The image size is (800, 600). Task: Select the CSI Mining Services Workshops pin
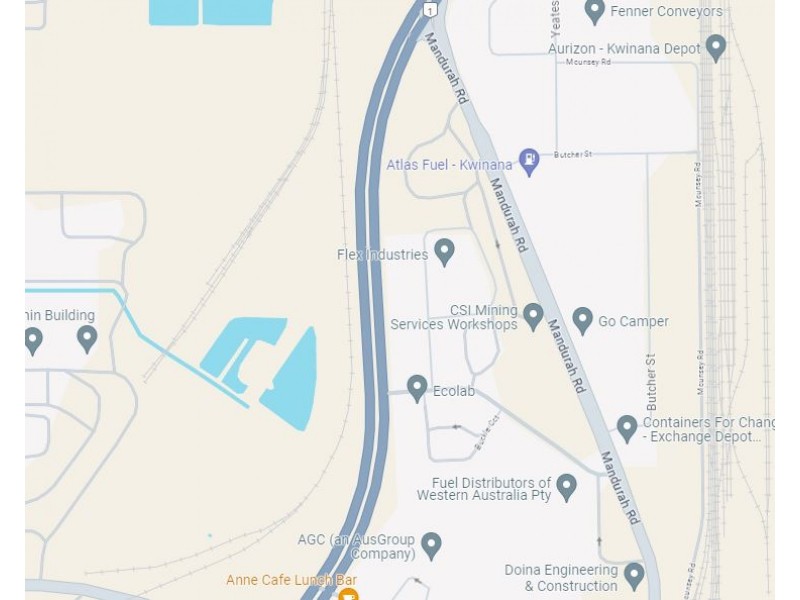pyautogui.click(x=533, y=315)
